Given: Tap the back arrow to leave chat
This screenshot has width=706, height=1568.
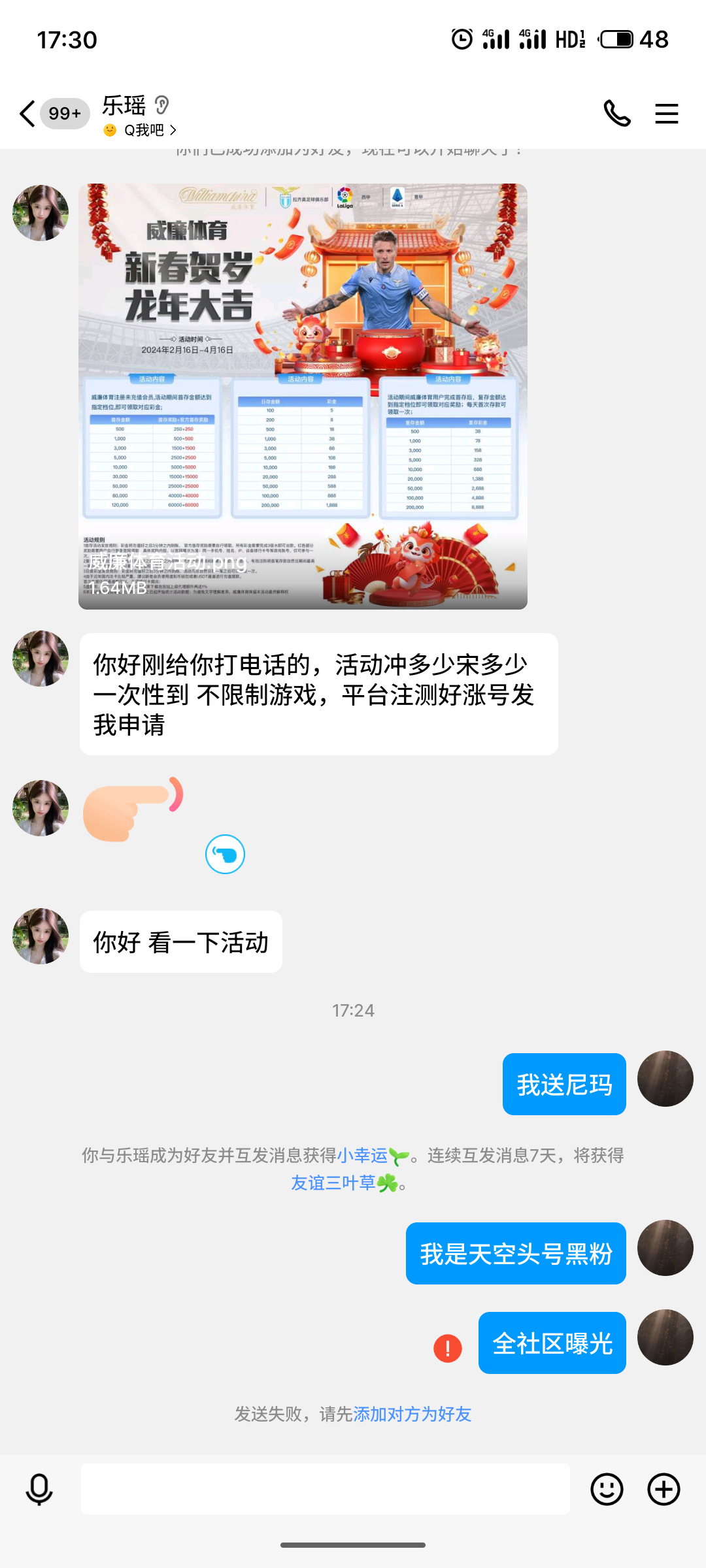Looking at the screenshot, I should pos(26,113).
